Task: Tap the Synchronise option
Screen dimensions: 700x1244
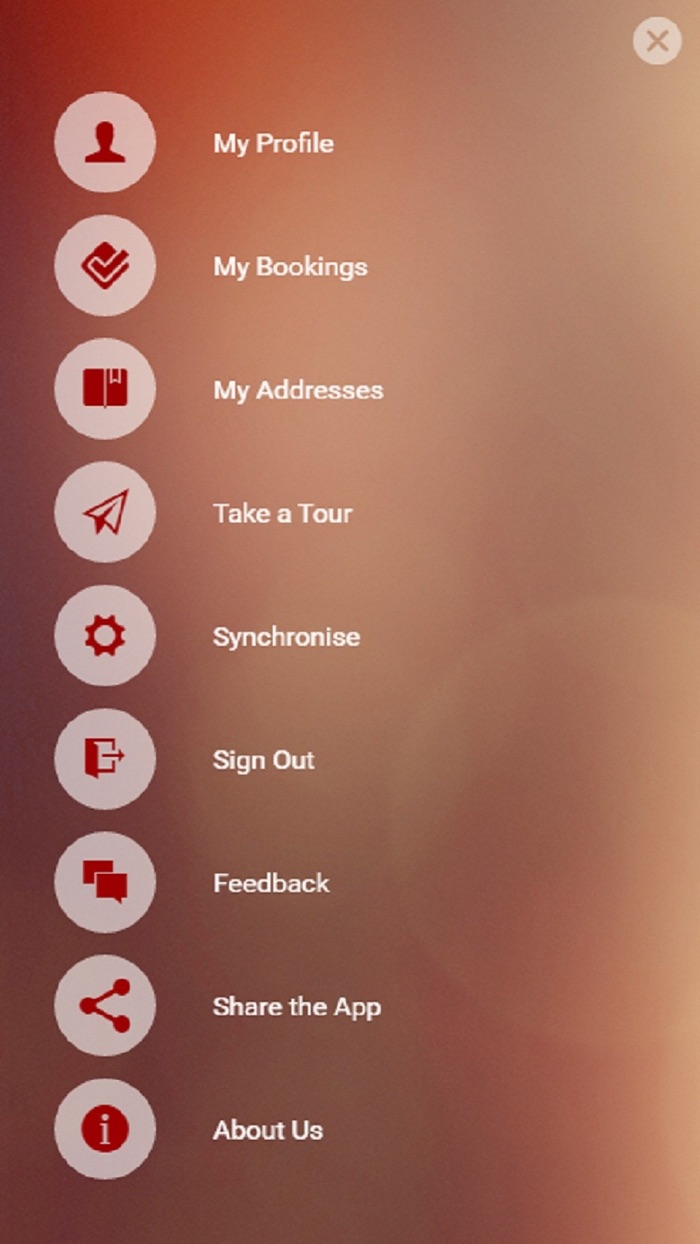Action: pos(286,637)
